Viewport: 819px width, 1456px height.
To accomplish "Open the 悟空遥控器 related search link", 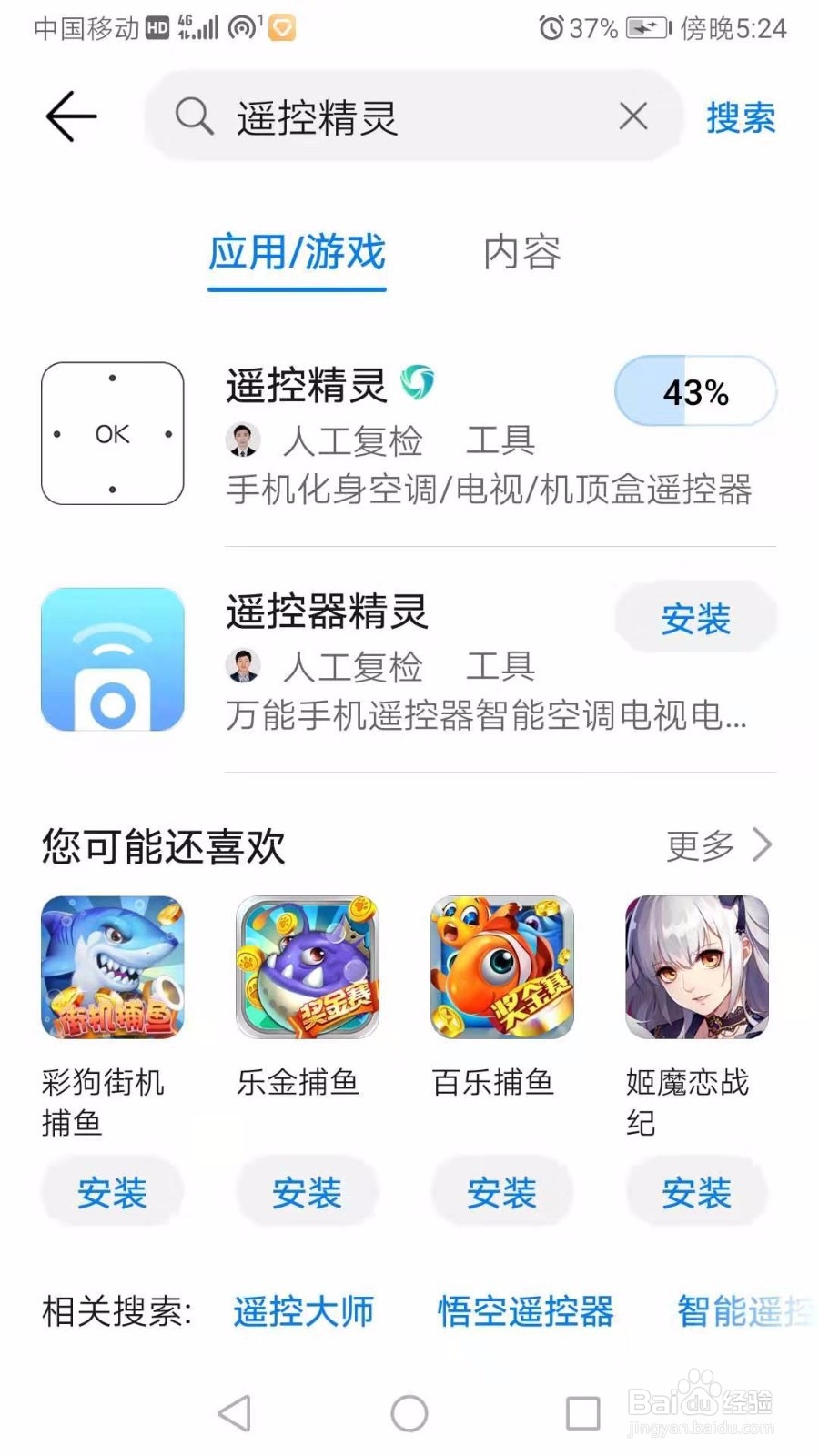I will (x=526, y=1312).
